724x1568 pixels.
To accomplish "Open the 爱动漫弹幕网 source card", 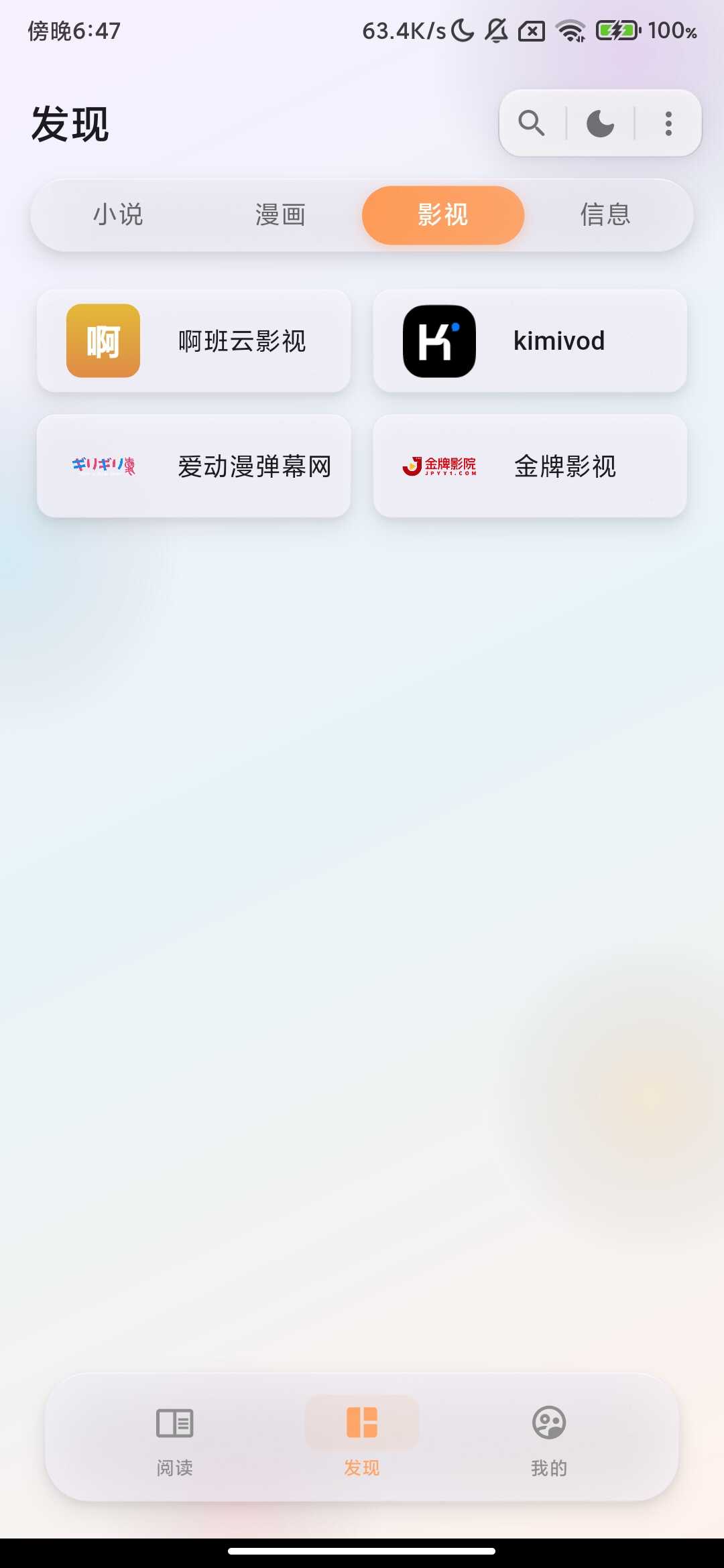I will click(194, 466).
